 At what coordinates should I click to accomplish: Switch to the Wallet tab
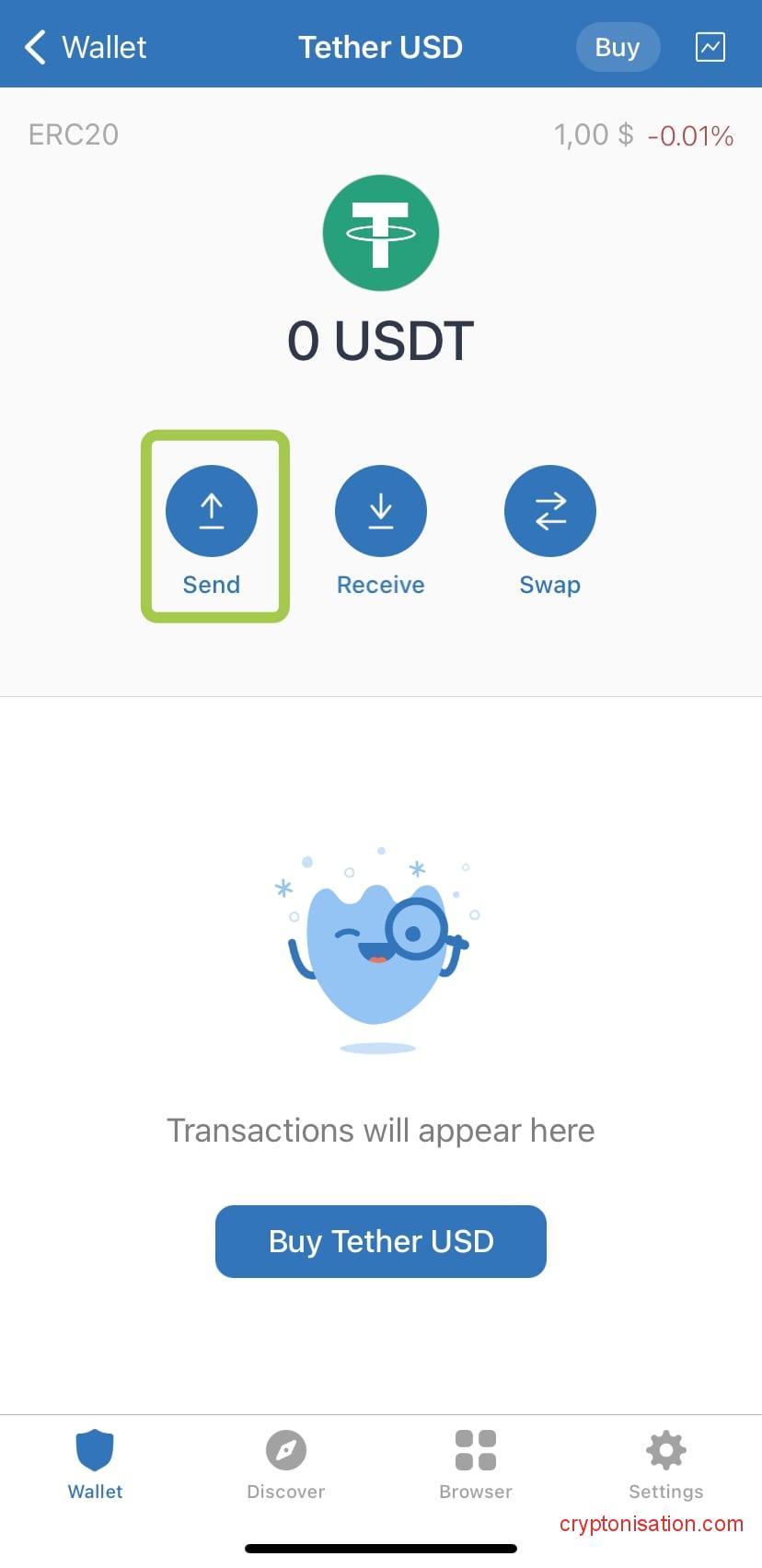[x=95, y=1464]
